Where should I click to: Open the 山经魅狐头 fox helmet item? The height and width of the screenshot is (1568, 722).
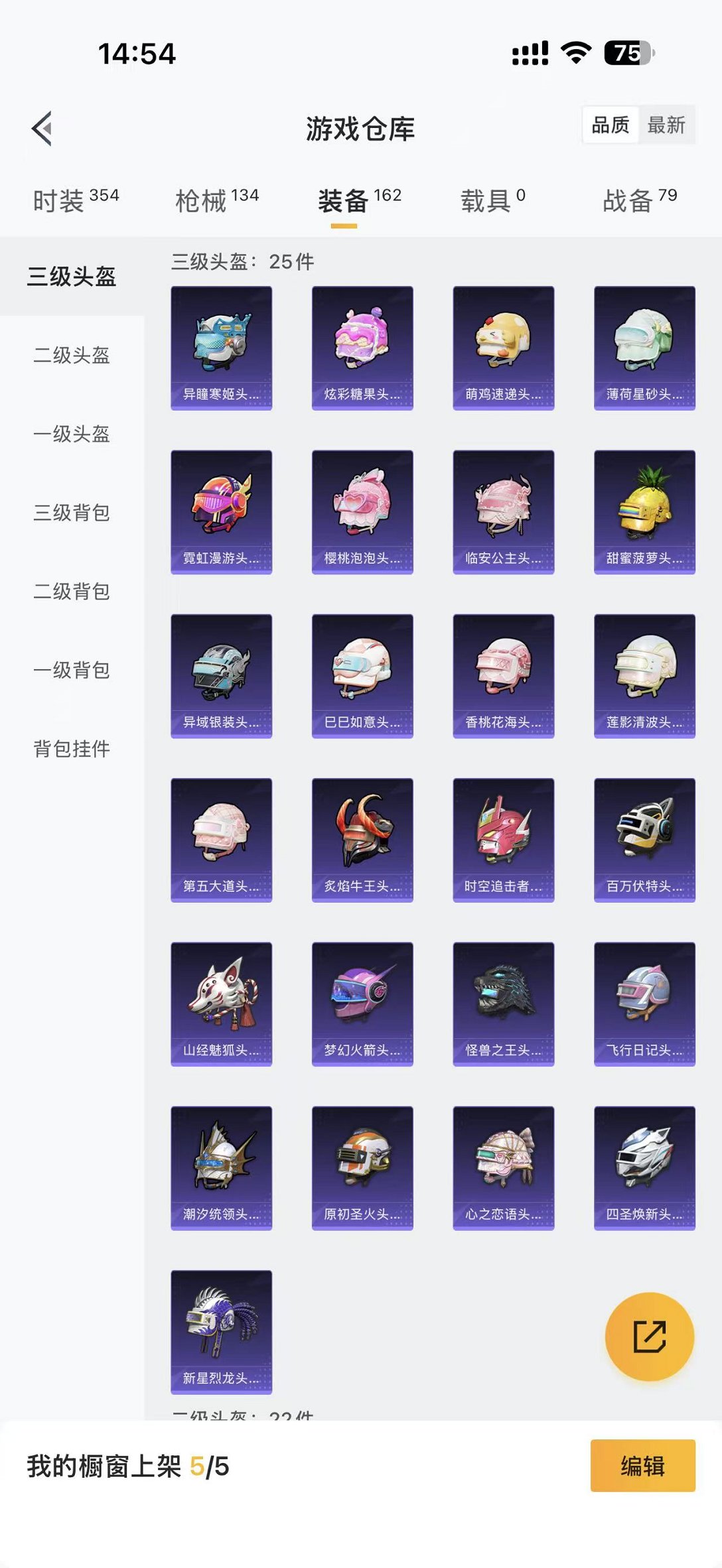(x=221, y=1004)
